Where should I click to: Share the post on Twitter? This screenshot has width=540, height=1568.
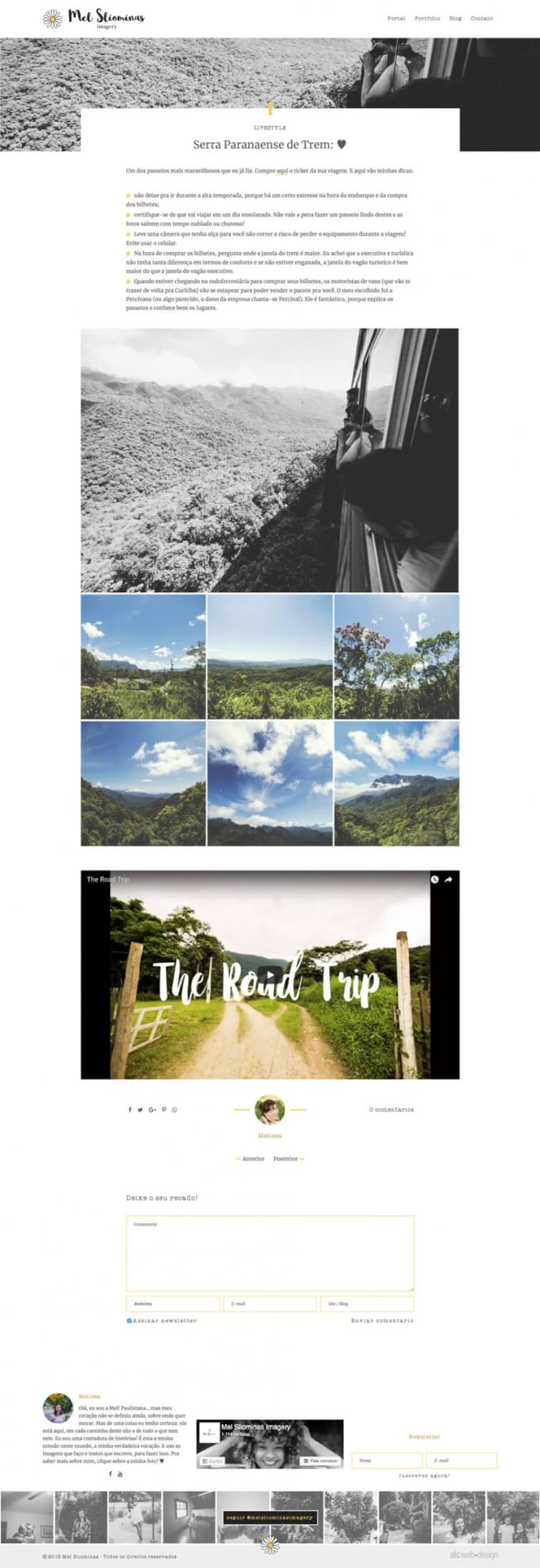click(x=140, y=1110)
